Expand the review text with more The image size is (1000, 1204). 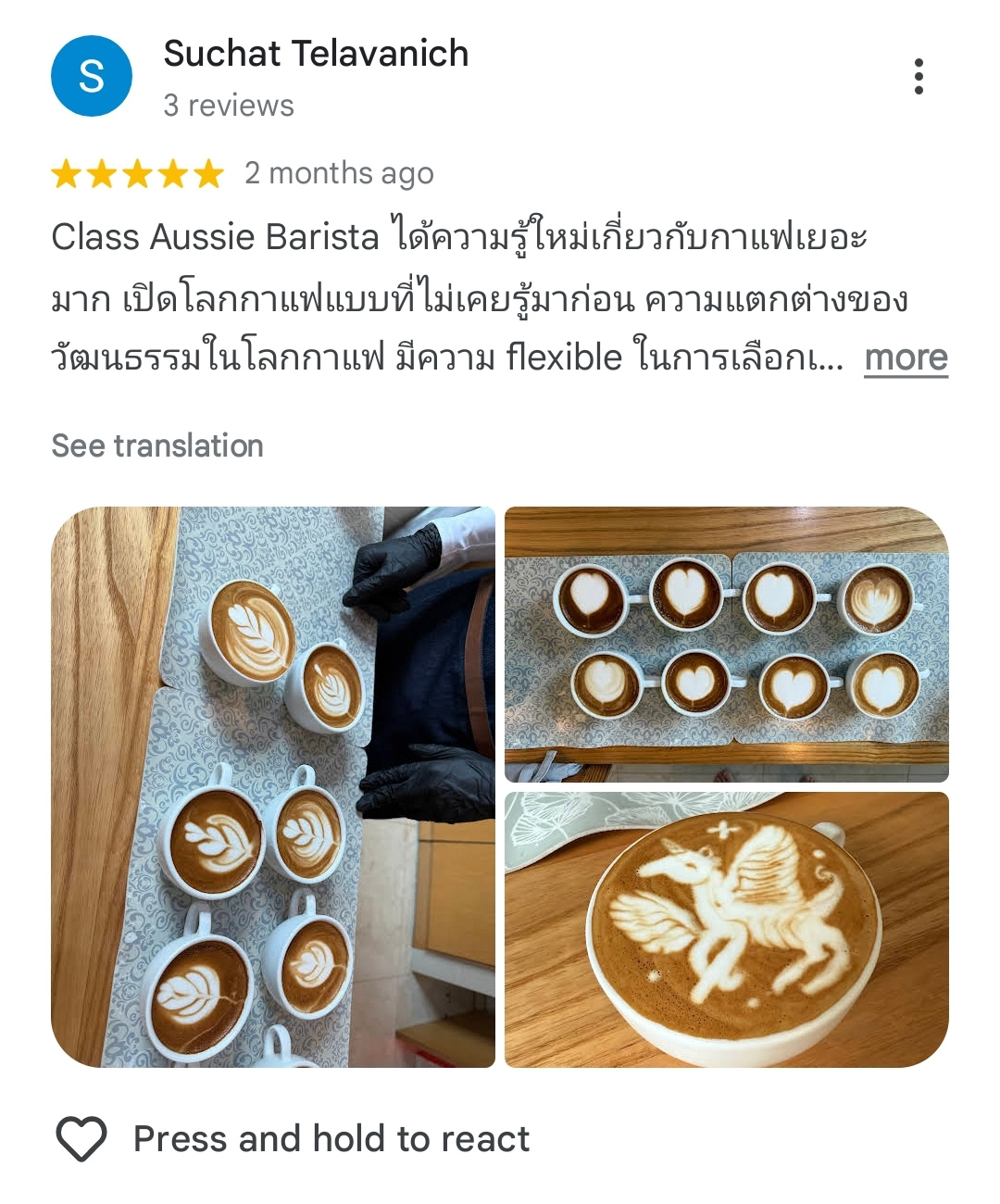pyautogui.click(x=906, y=358)
